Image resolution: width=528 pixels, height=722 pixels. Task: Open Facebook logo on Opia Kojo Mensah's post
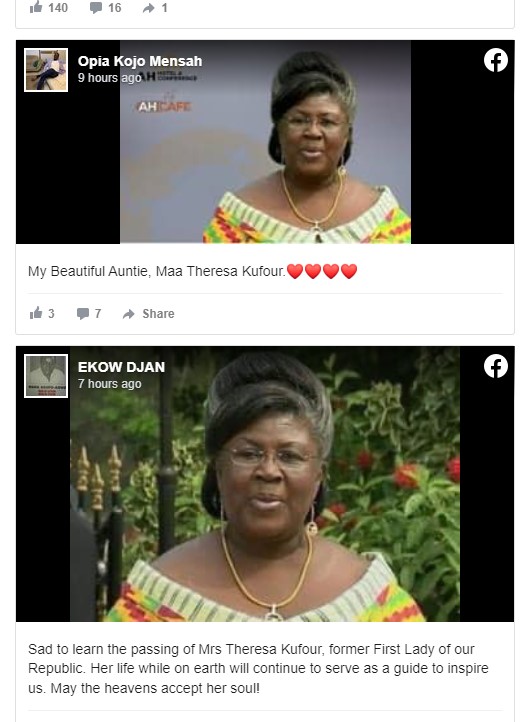pyautogui.click(x=496, y=60)
